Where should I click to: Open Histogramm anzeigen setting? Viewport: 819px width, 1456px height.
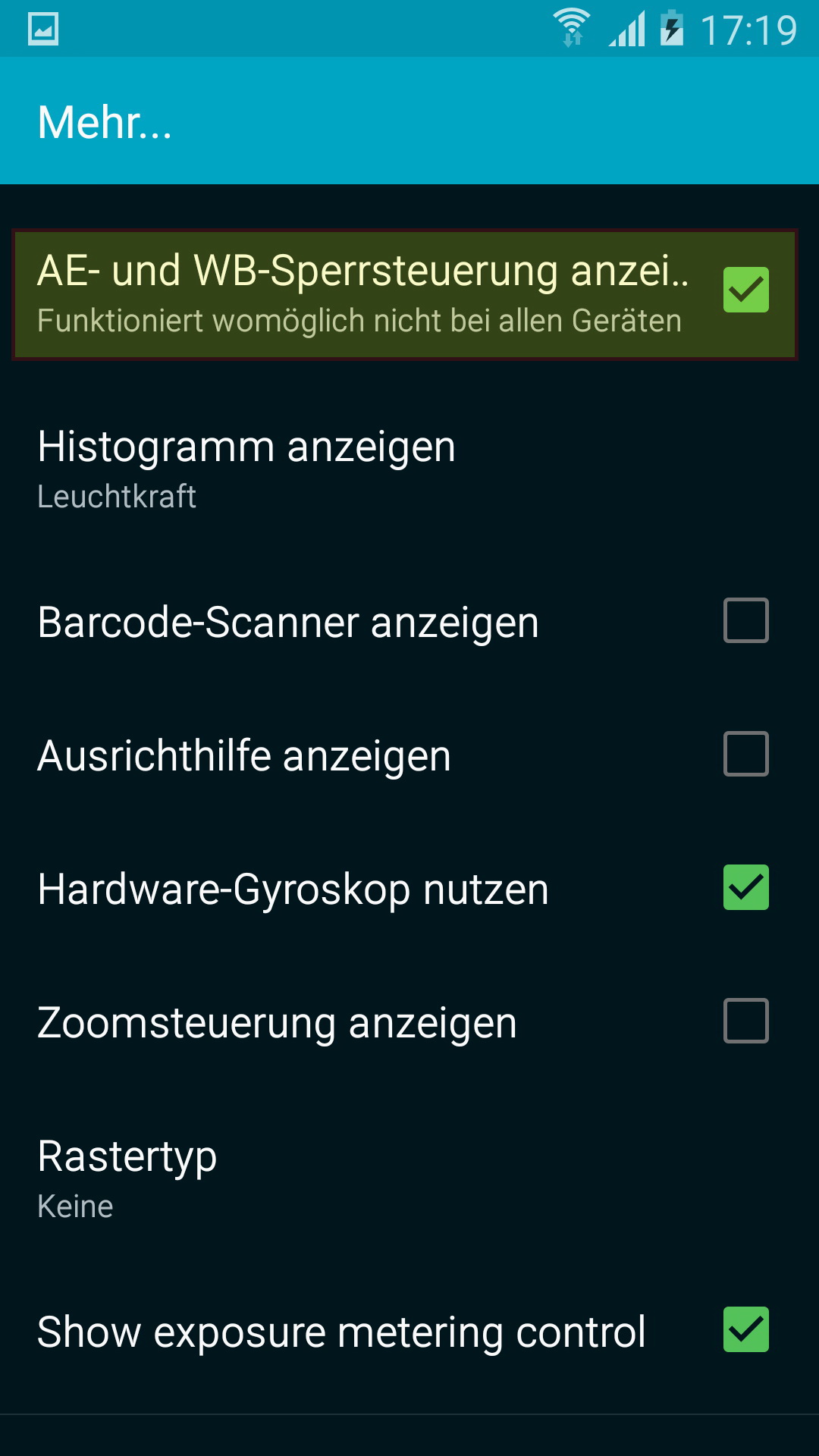(246, 467)
